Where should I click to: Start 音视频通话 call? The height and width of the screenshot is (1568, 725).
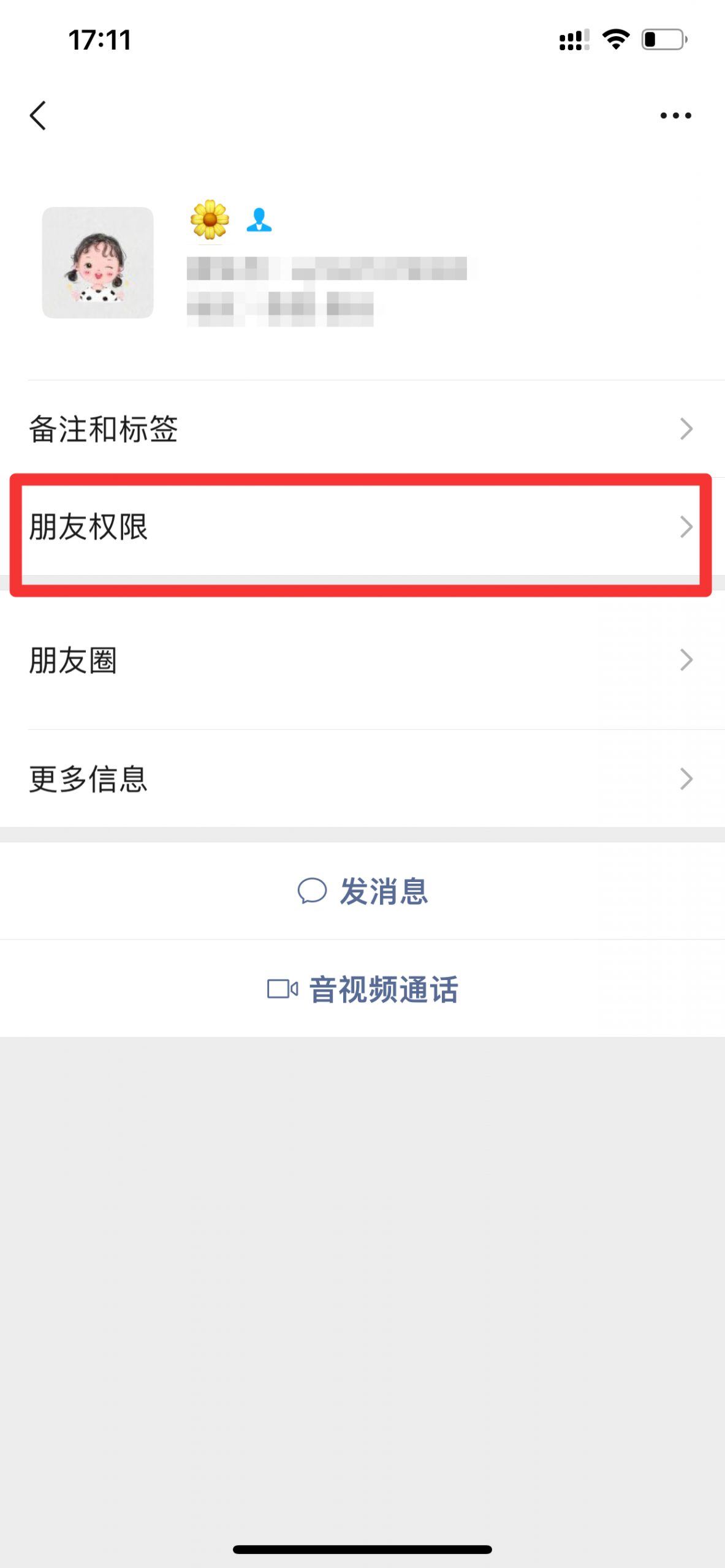click(363, 989)
